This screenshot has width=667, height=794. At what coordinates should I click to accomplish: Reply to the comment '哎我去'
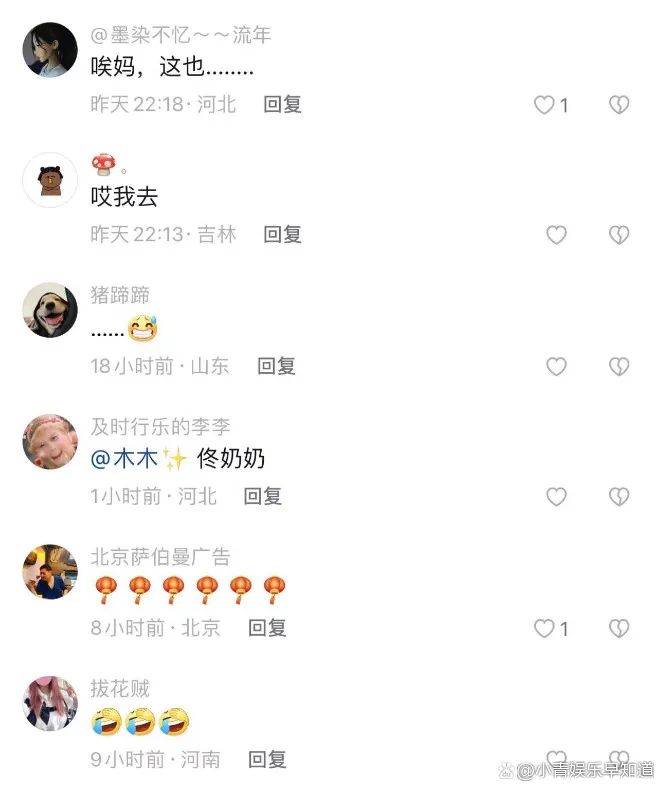pyautogui.click(x=282, y=235)
